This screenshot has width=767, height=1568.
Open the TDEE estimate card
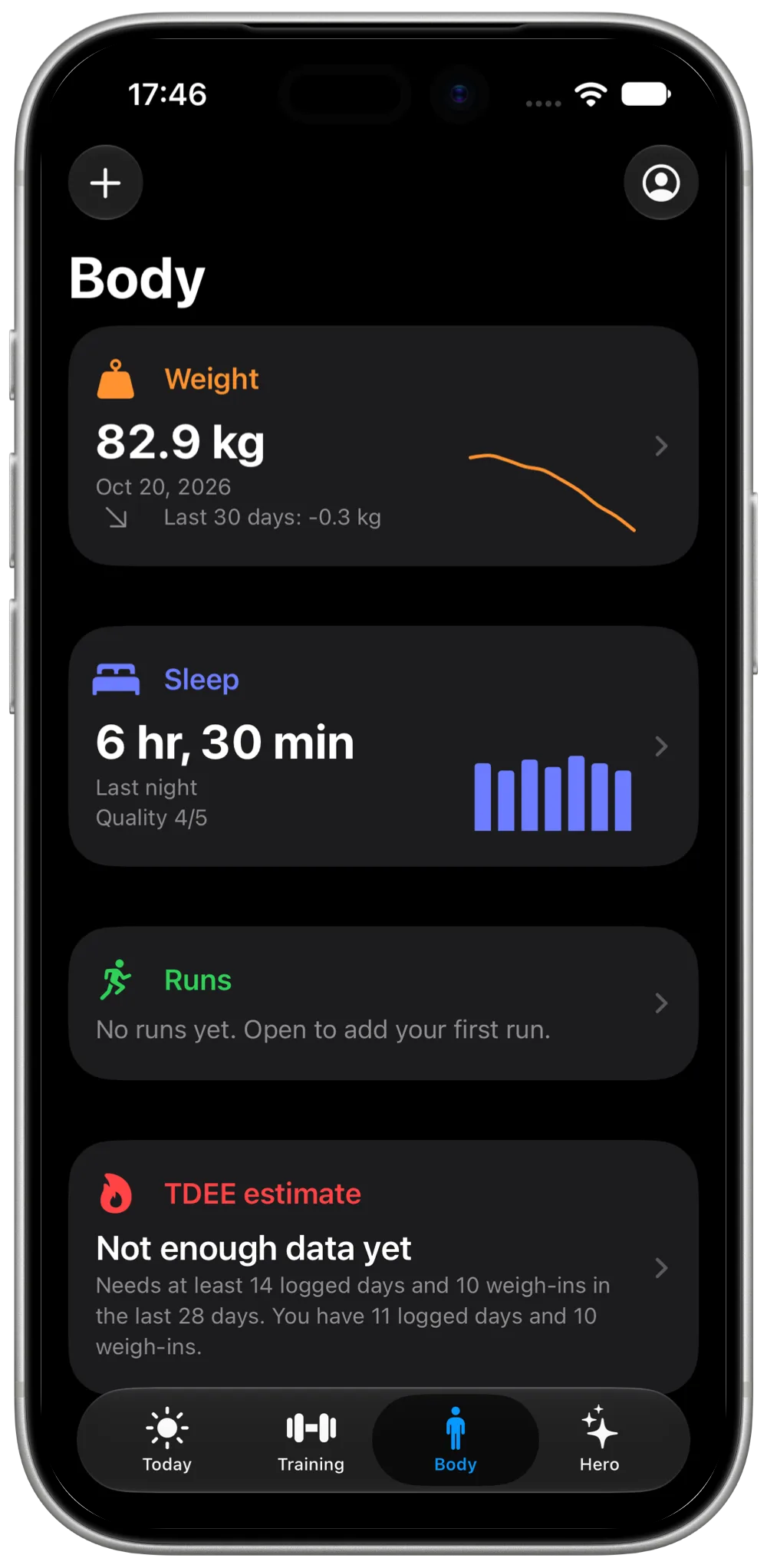383,1267
